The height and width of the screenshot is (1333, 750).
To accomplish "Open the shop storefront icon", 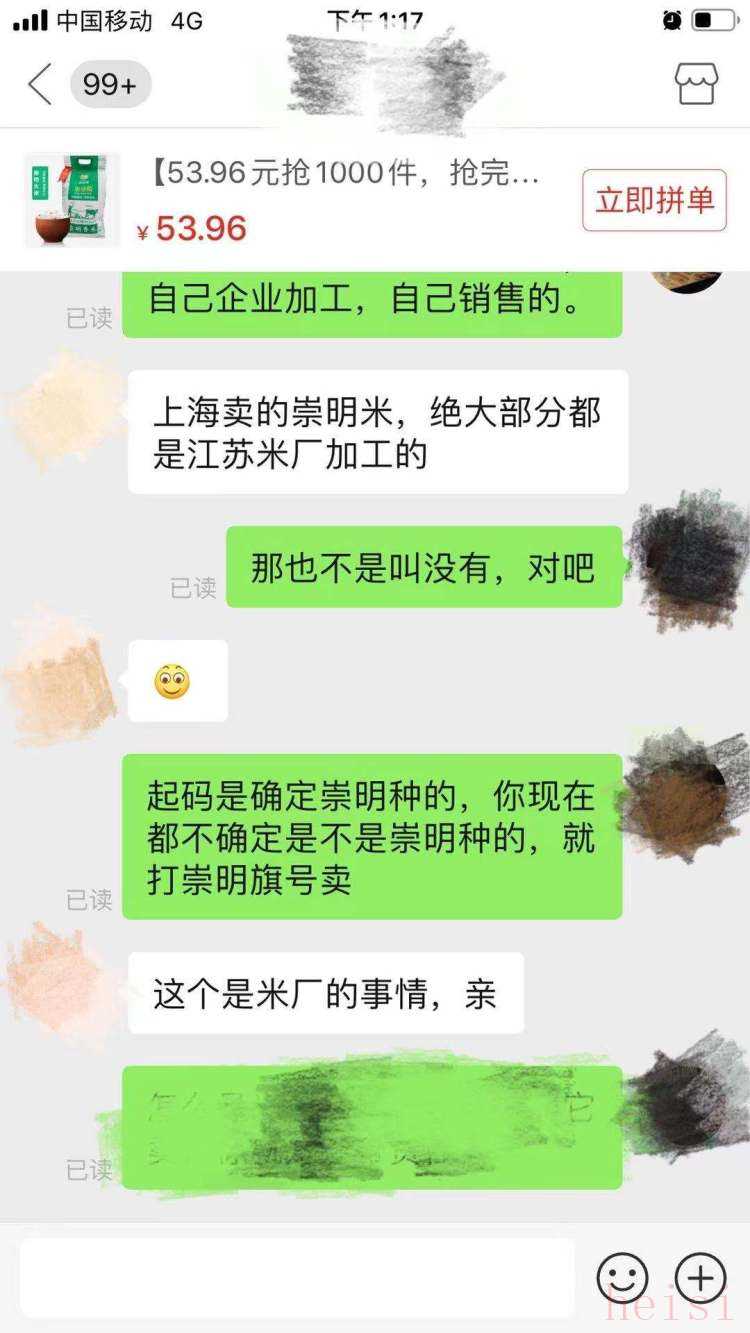I will 696,85.
